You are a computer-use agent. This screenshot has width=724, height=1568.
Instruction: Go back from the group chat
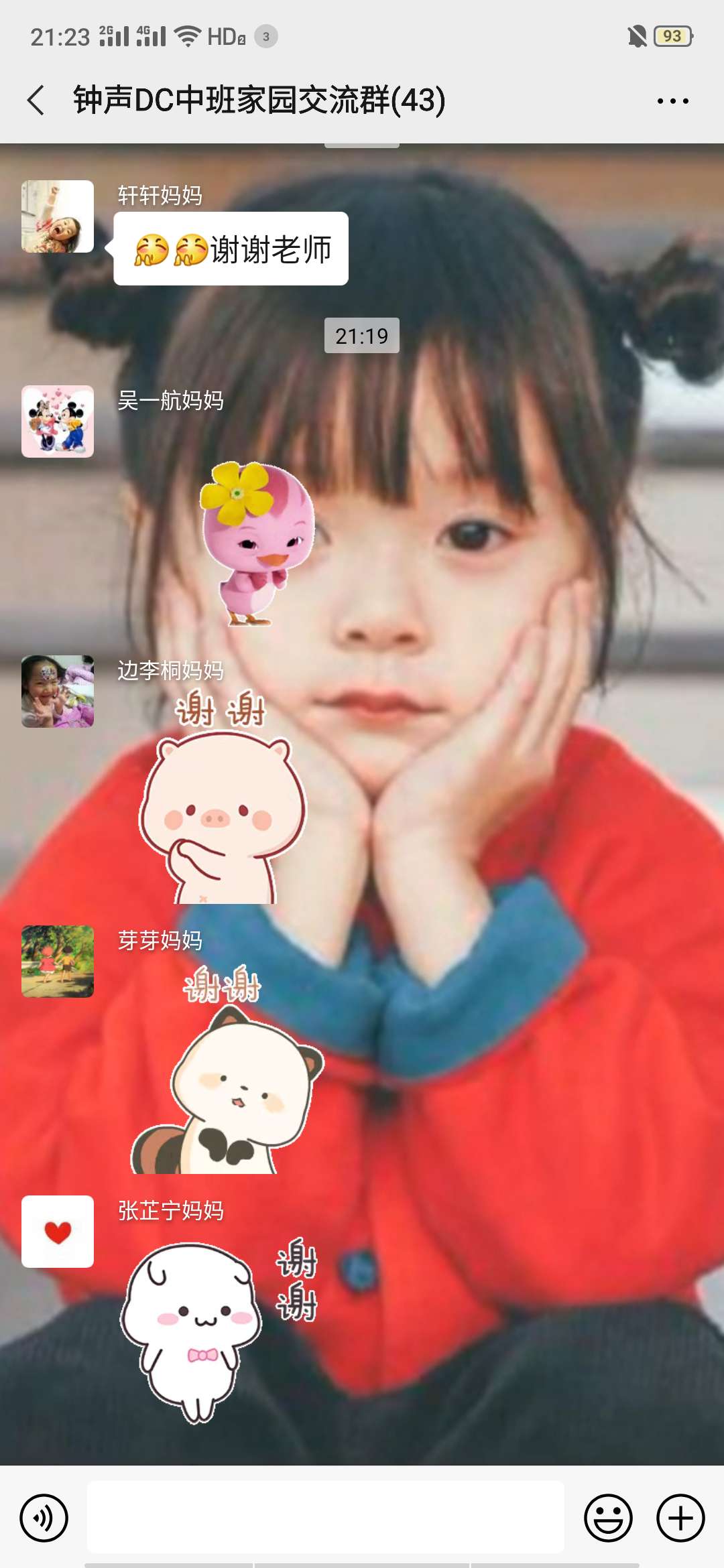tap(36, 101)
